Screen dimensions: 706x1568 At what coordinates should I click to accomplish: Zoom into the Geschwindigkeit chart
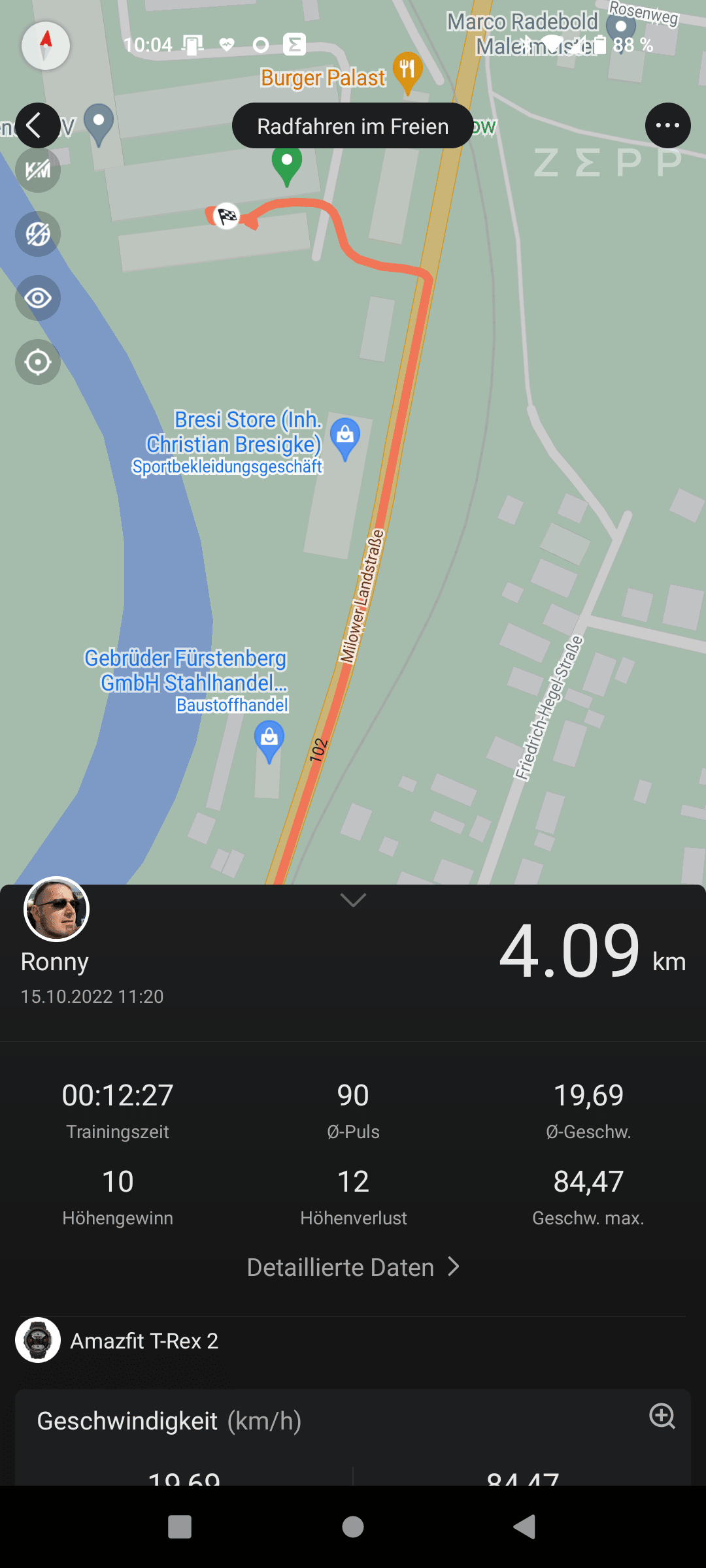[x=662, y=1416]
